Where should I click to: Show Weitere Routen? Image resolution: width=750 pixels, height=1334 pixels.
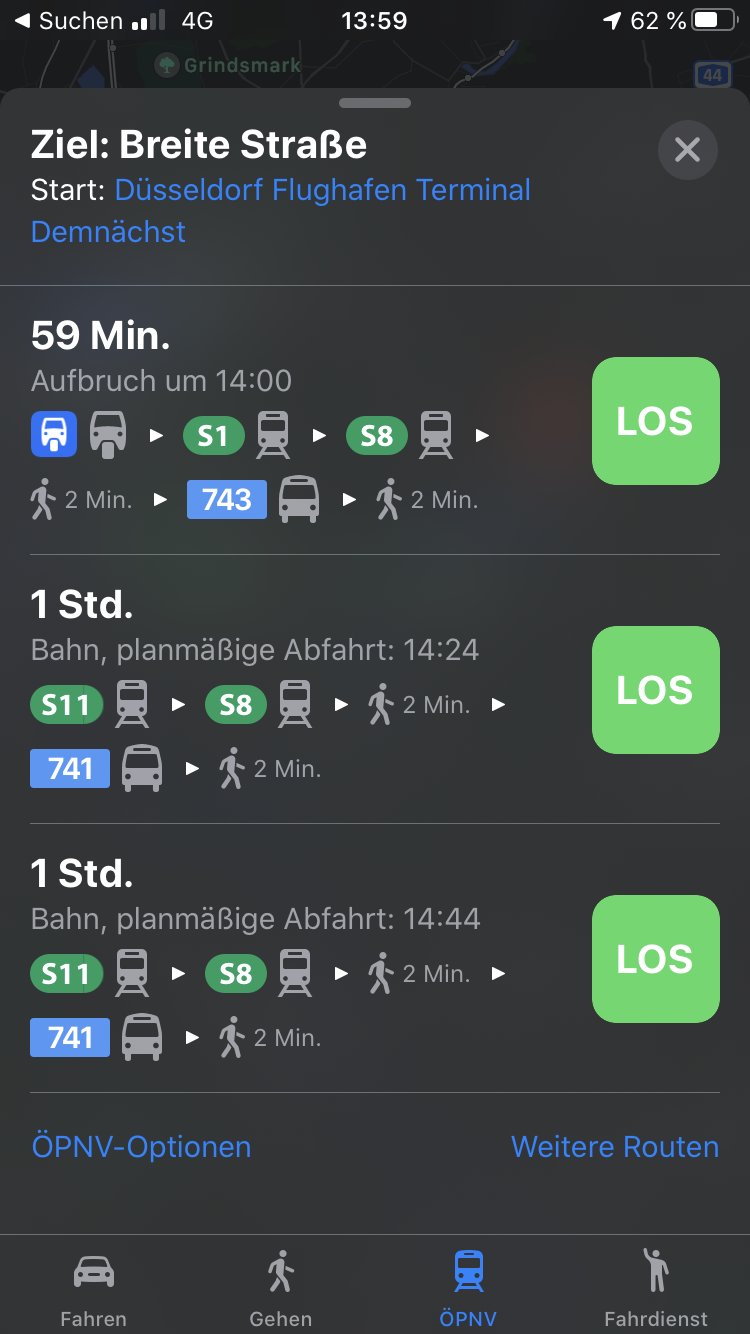click(614, 1146)
